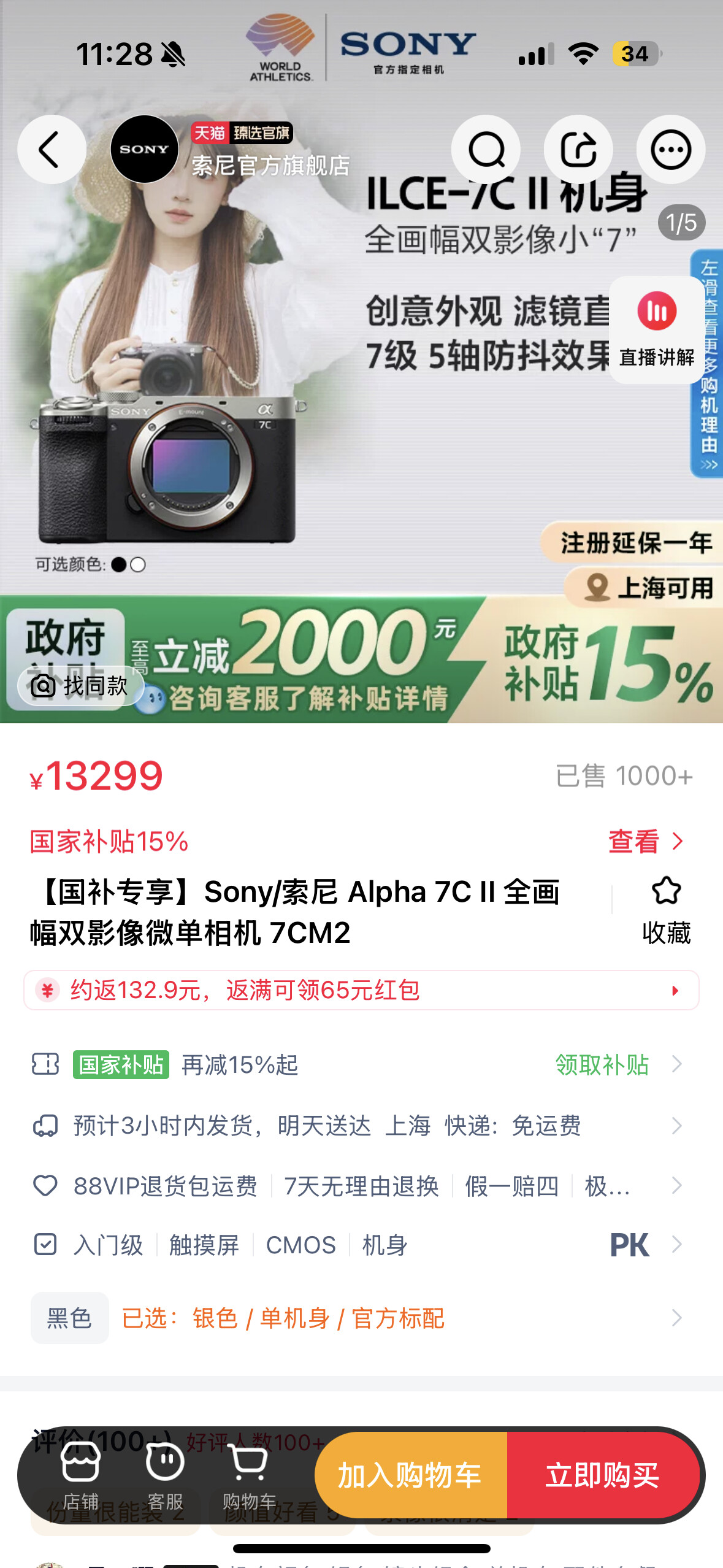The width and height of the screenshot is (723, 1568).
Task: Share this Sony camera listing
Action: coord(578,149)
